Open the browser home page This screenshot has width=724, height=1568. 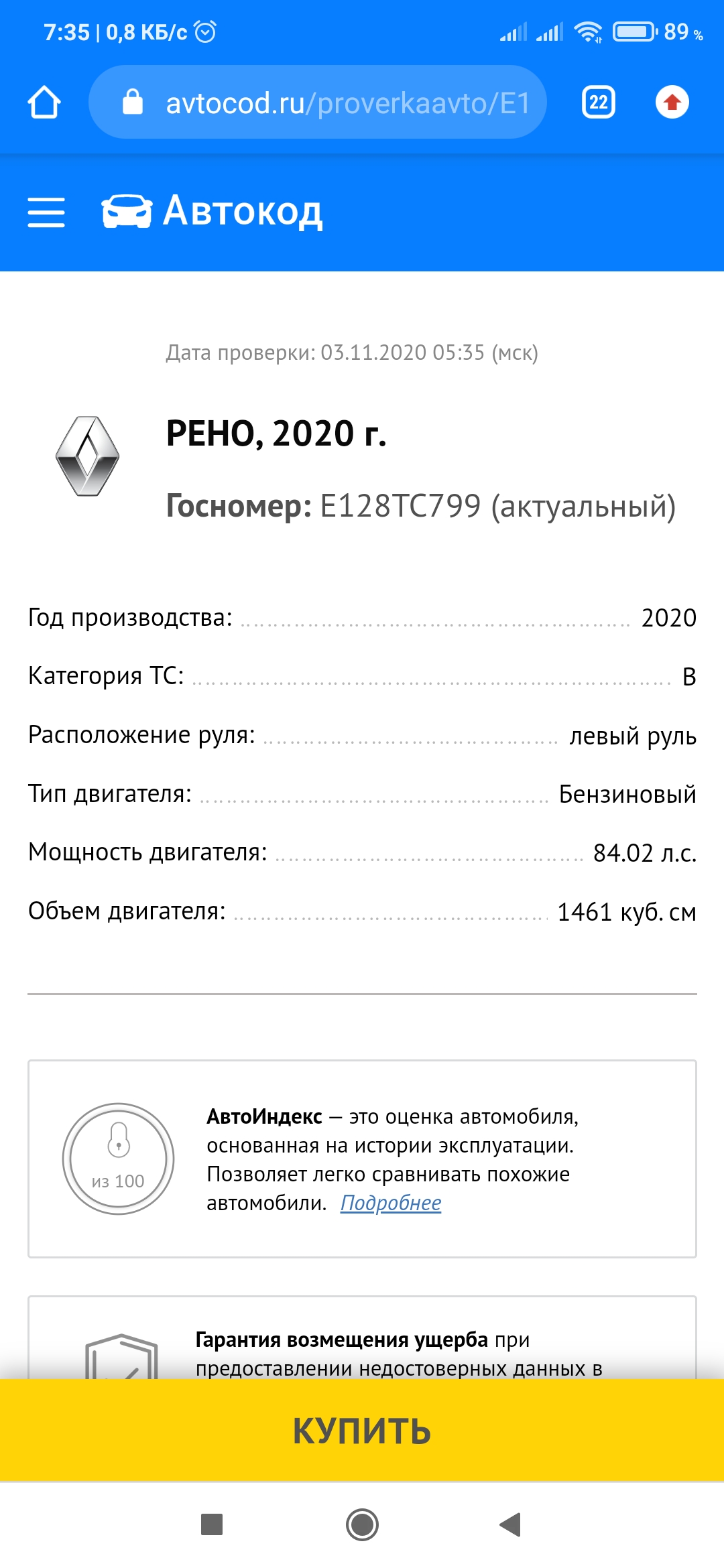coord(44,103)
